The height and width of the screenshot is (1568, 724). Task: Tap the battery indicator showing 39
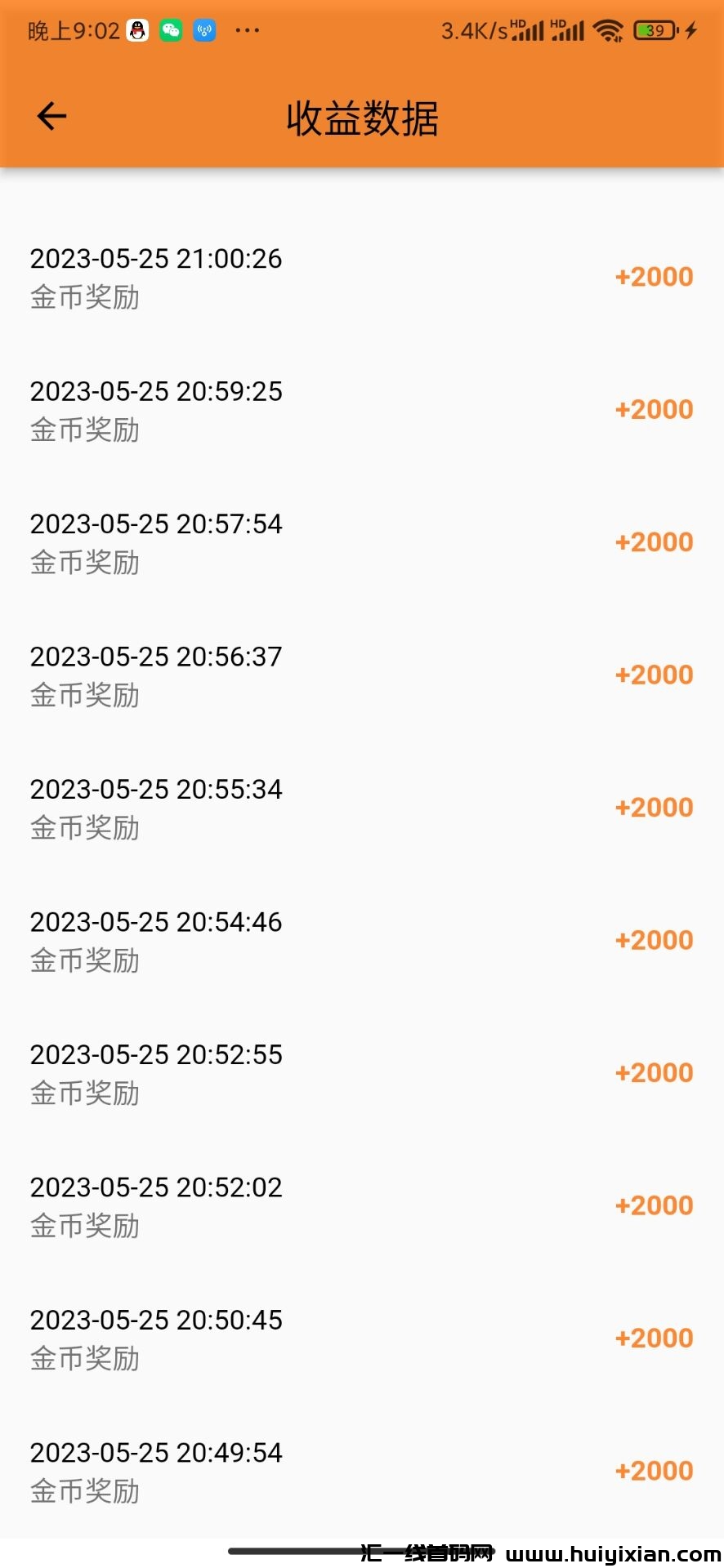tap(653, 29)
